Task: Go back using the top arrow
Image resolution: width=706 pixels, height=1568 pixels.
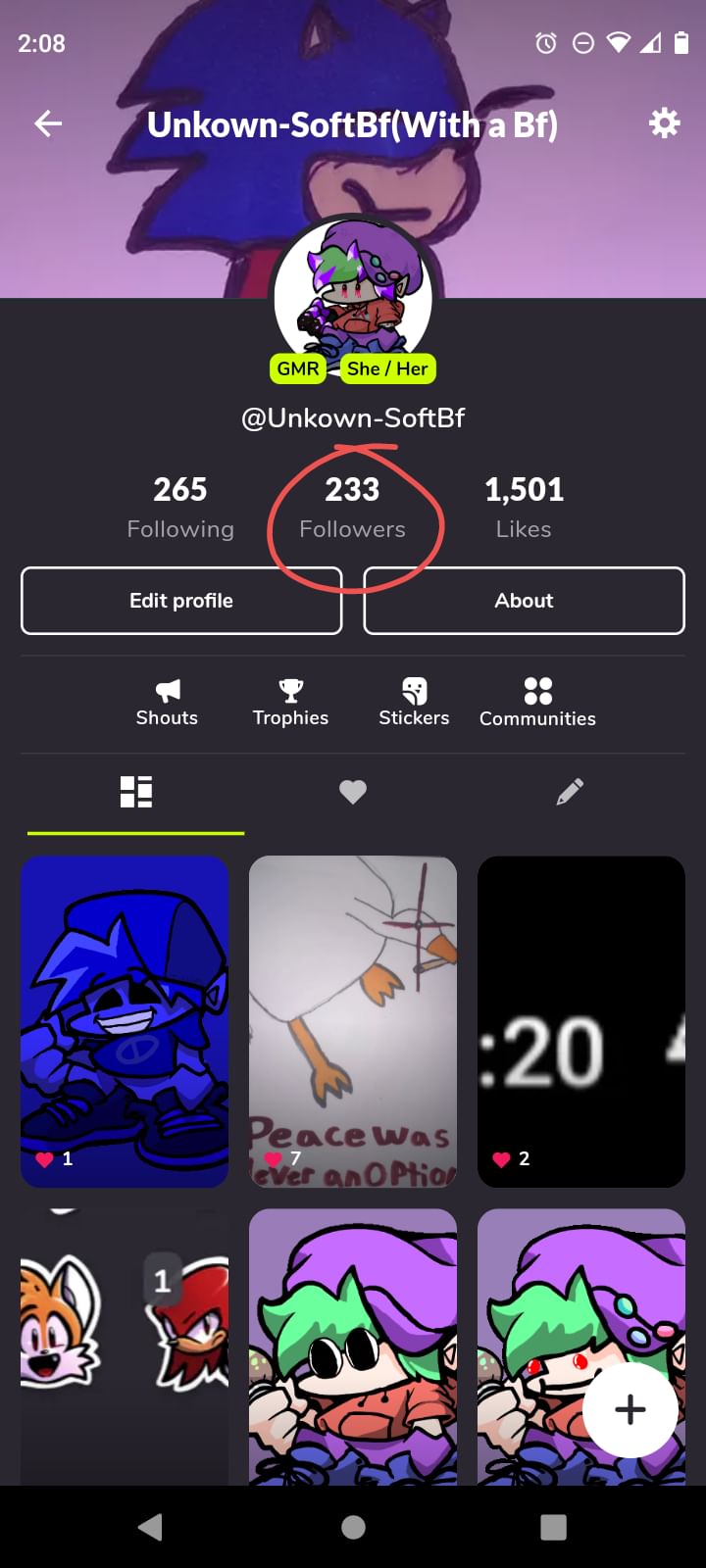Action: [48, 123]
